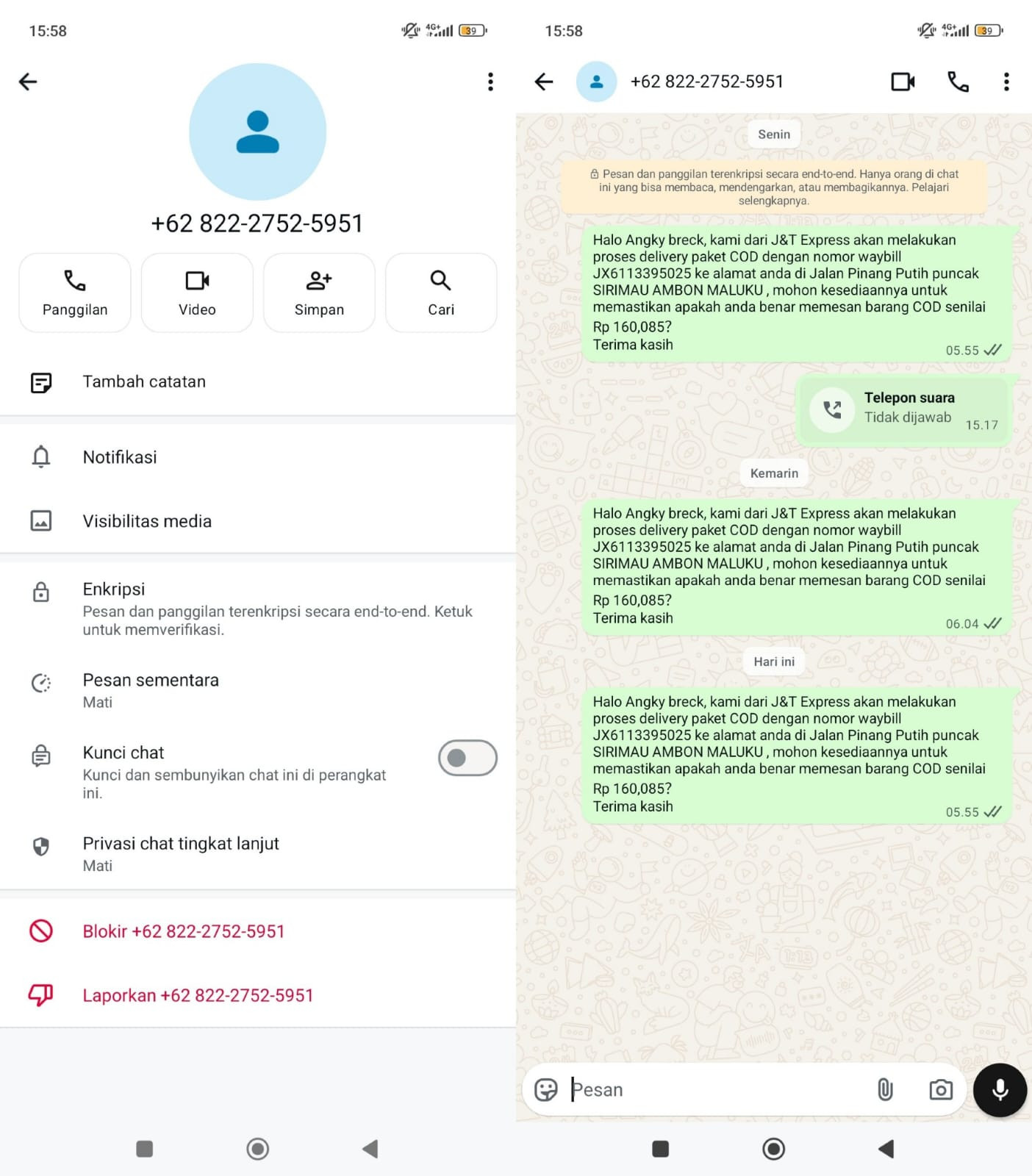Open Privasi chat tingkat lanjut
This screenshot has height=1176, width=1032.
(258, 853)
